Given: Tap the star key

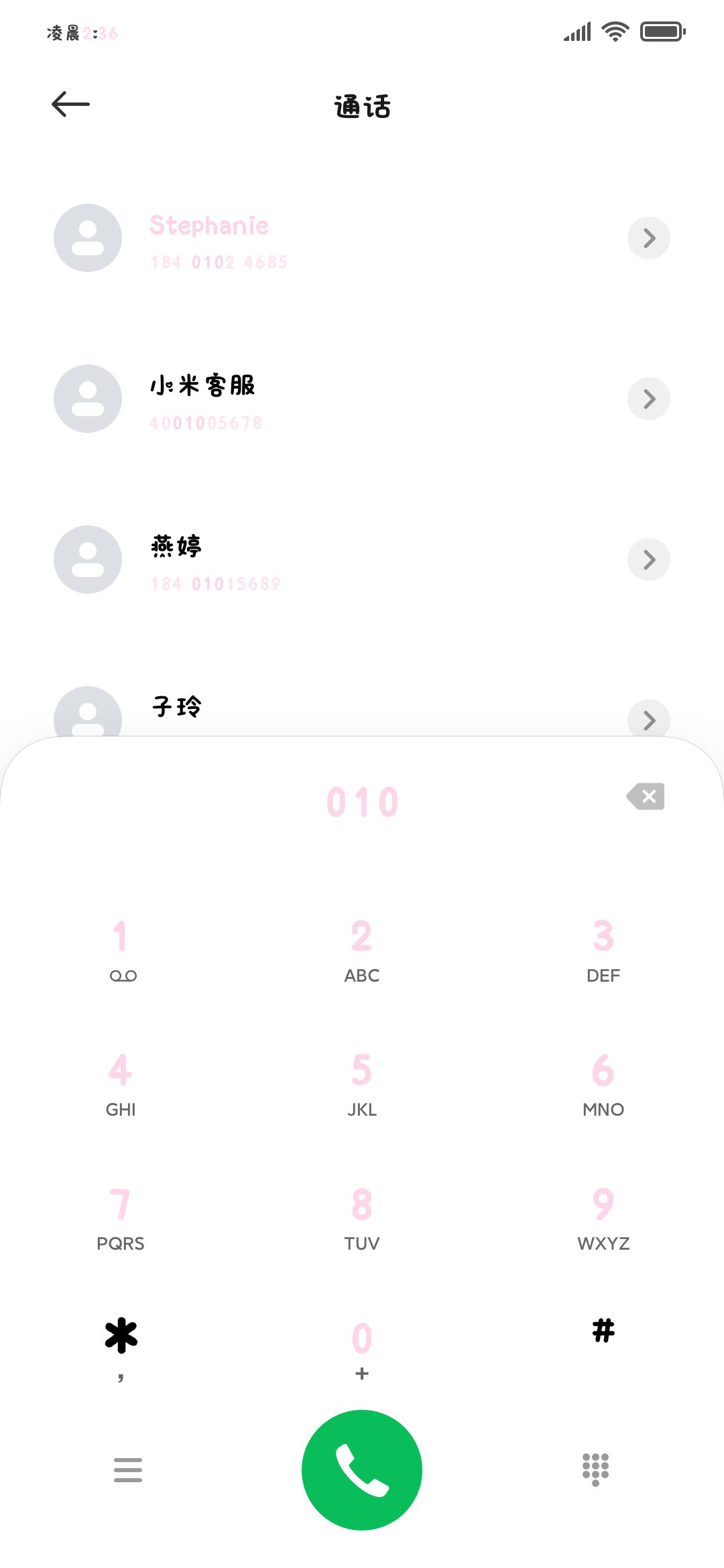Looking at the screenshot, I should (x=121, y=1348).
